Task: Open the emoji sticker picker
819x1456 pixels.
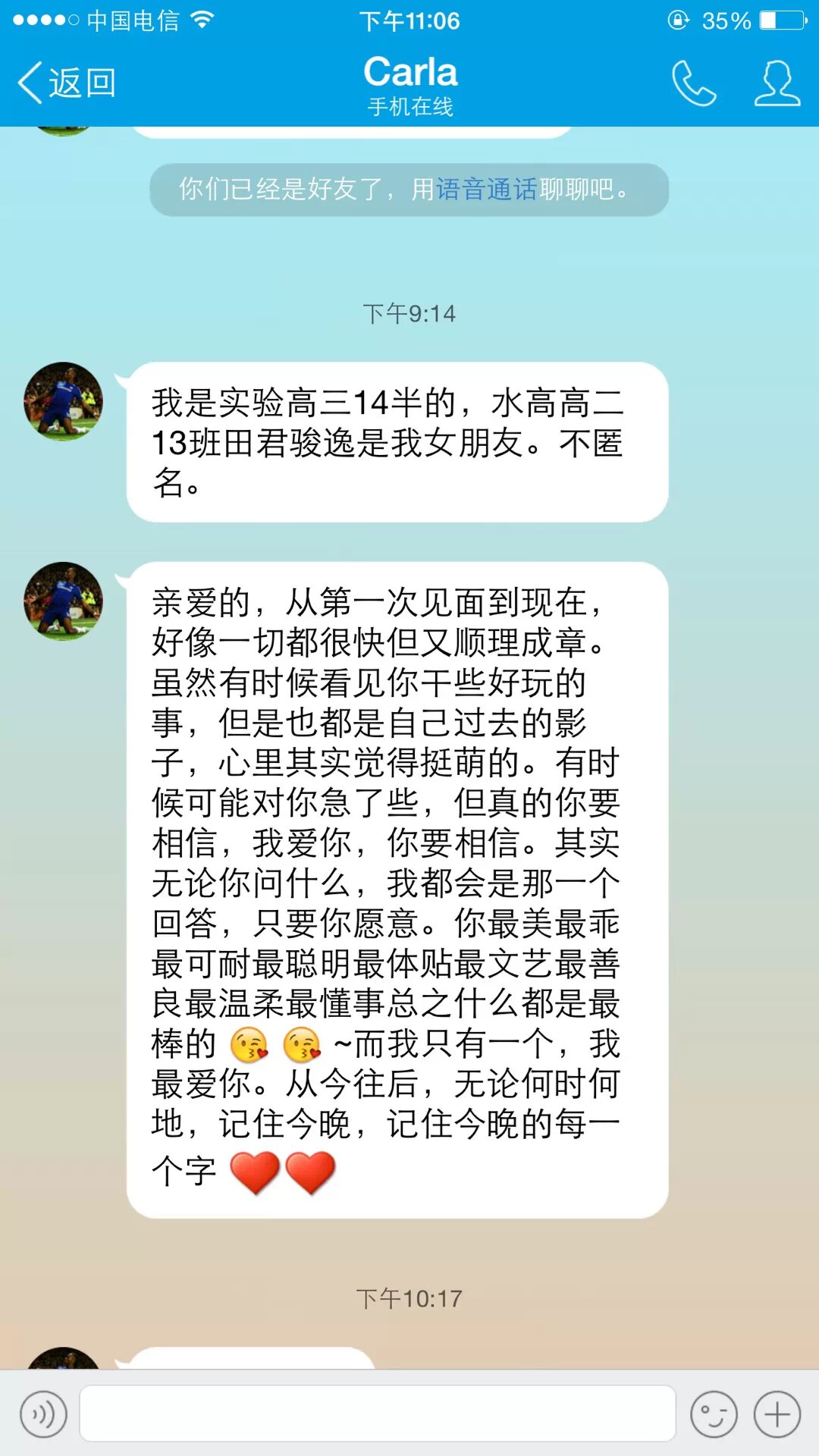Action: click(714, 1414)
